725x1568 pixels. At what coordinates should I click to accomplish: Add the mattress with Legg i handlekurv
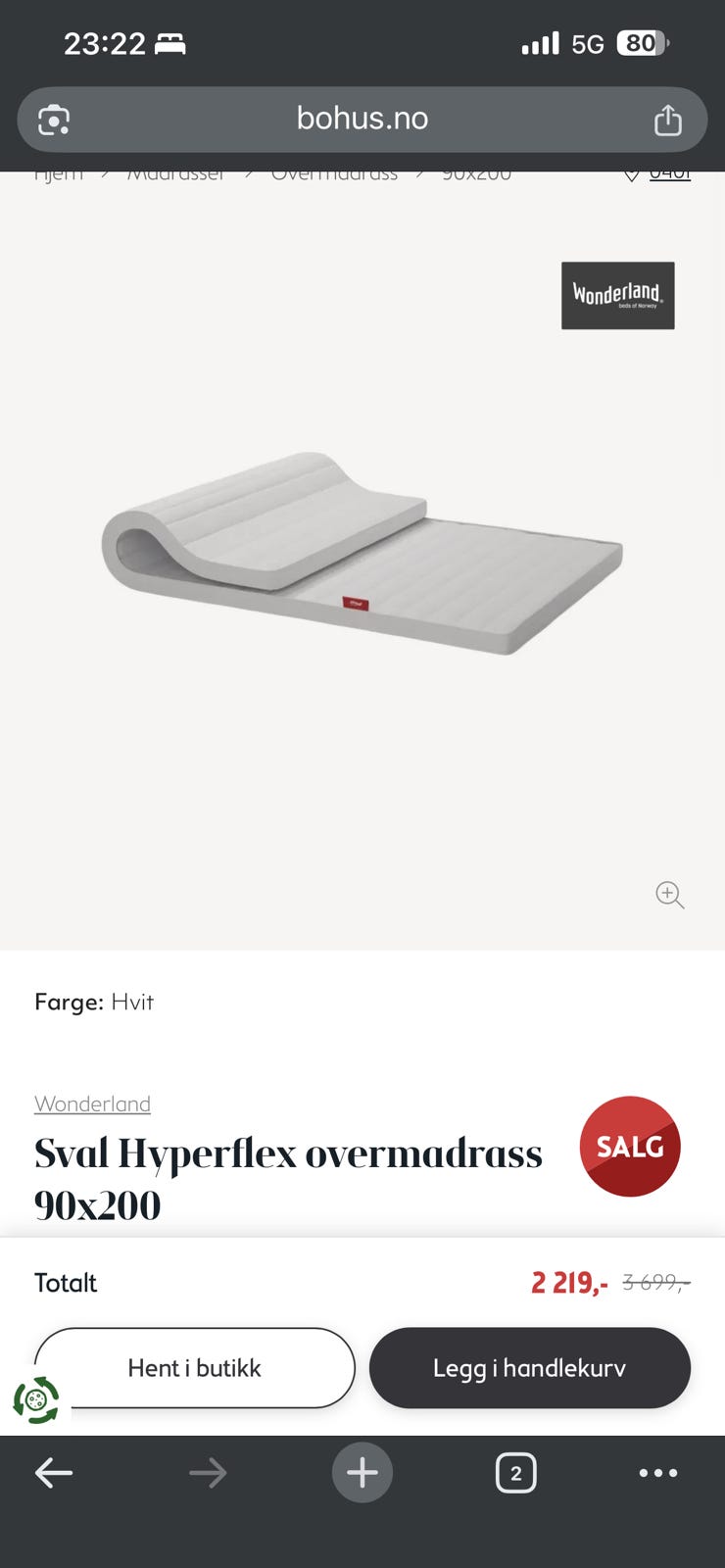[530, 1368]
